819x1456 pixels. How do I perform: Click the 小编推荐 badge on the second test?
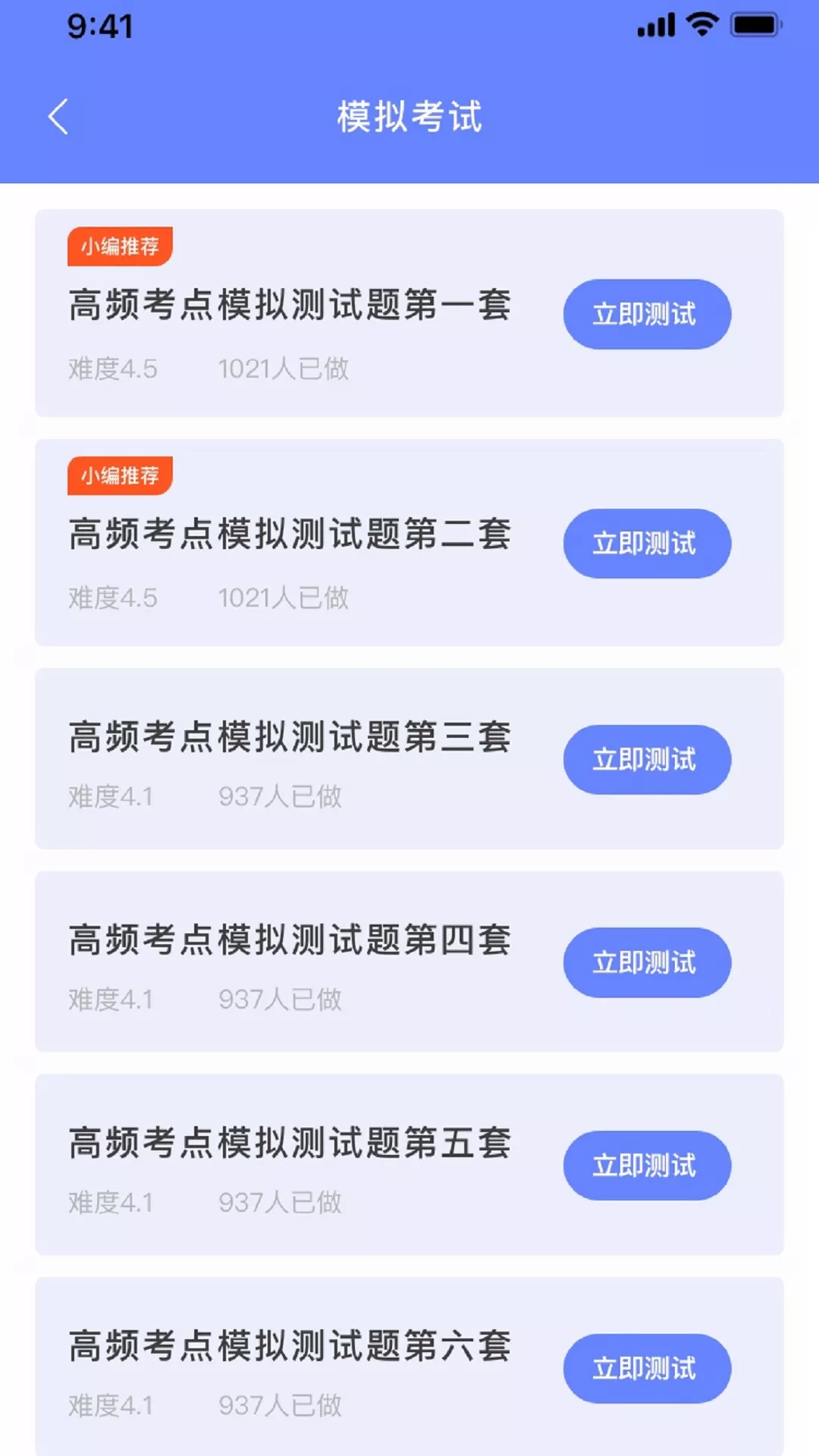(x=121, y=475)
